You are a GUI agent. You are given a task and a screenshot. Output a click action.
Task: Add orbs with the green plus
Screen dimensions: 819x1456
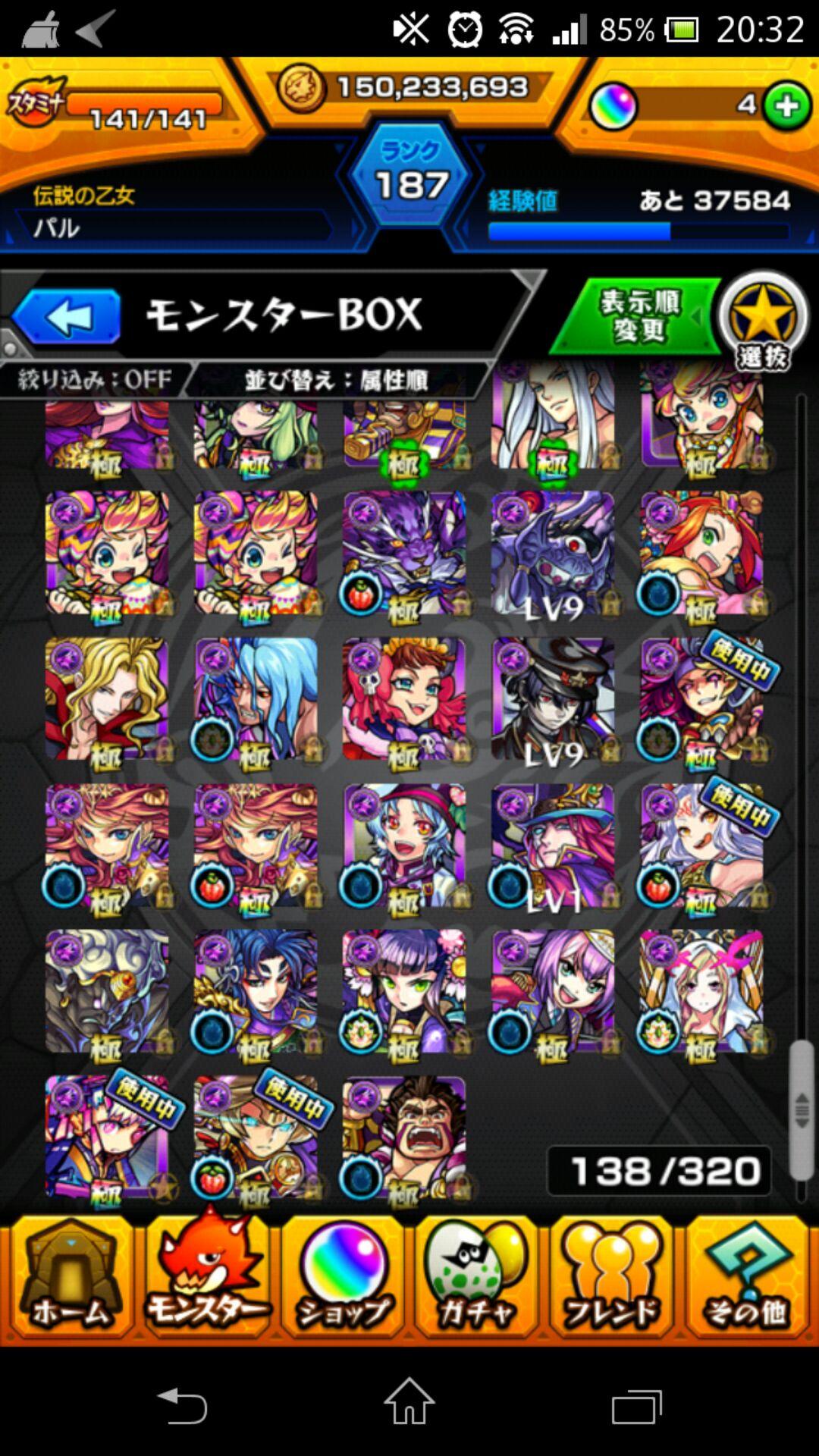point(786,106)
